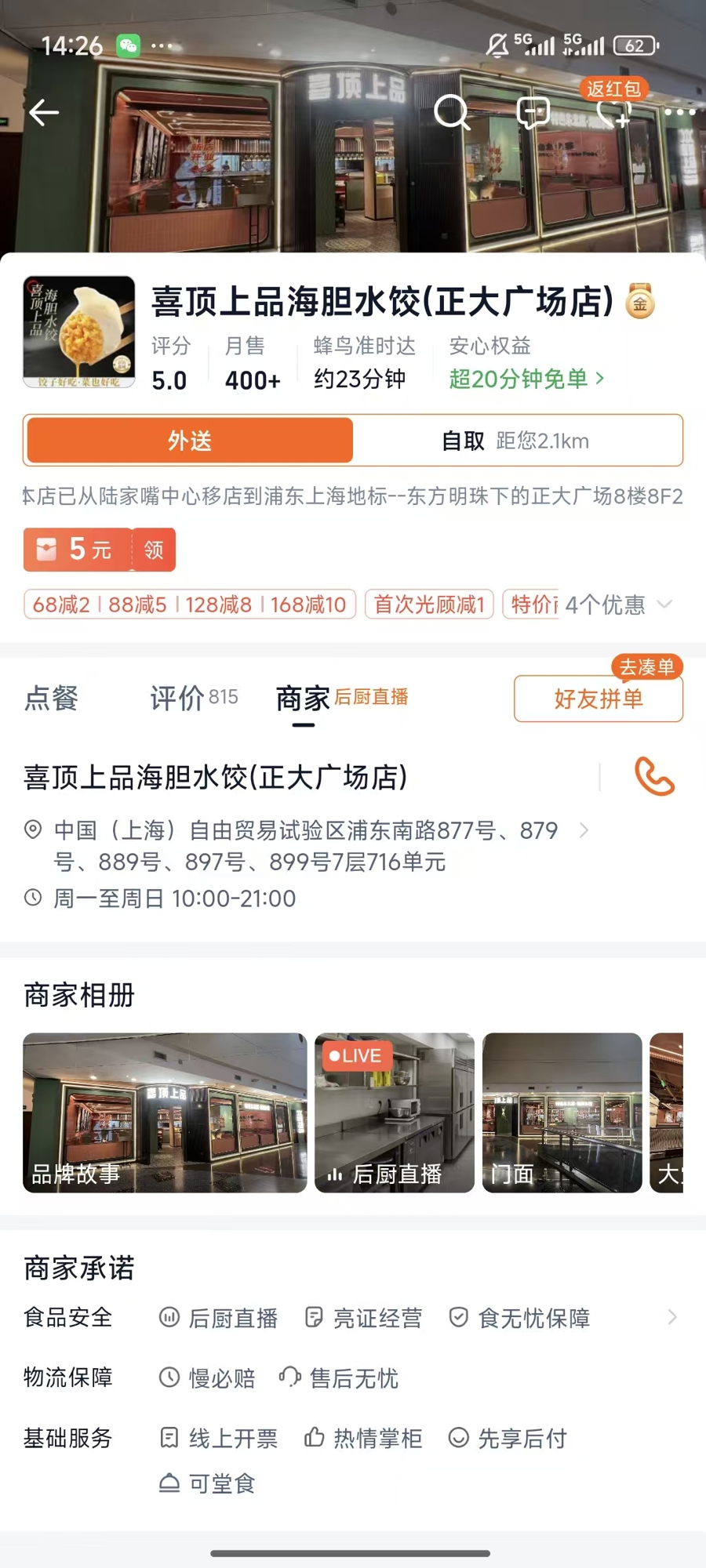Viewport: 706px width, 1568px height.
Task: Call the restaurant via phone icon
Action: 654,777
